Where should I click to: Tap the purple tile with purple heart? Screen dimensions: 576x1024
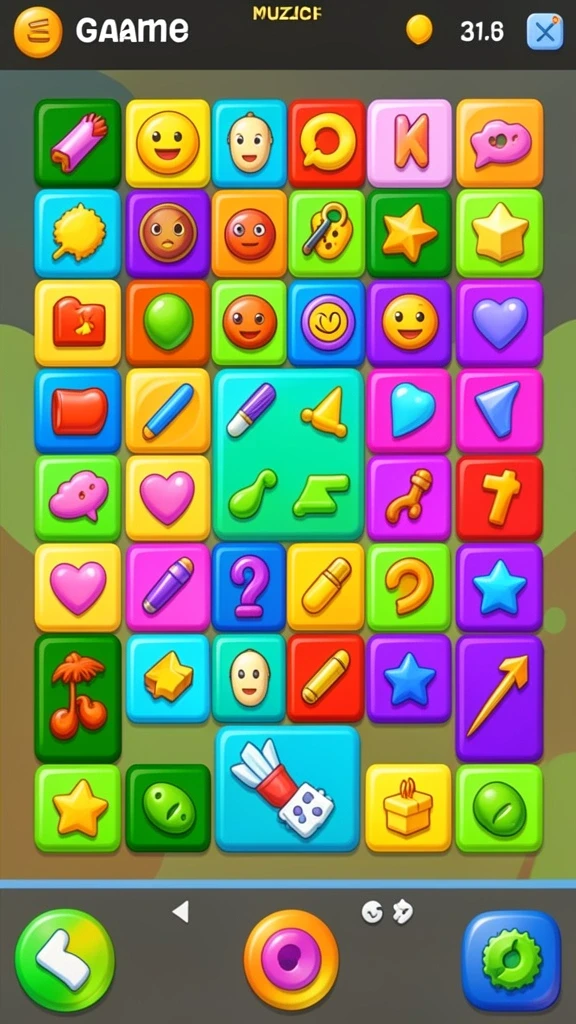(500, 323)
